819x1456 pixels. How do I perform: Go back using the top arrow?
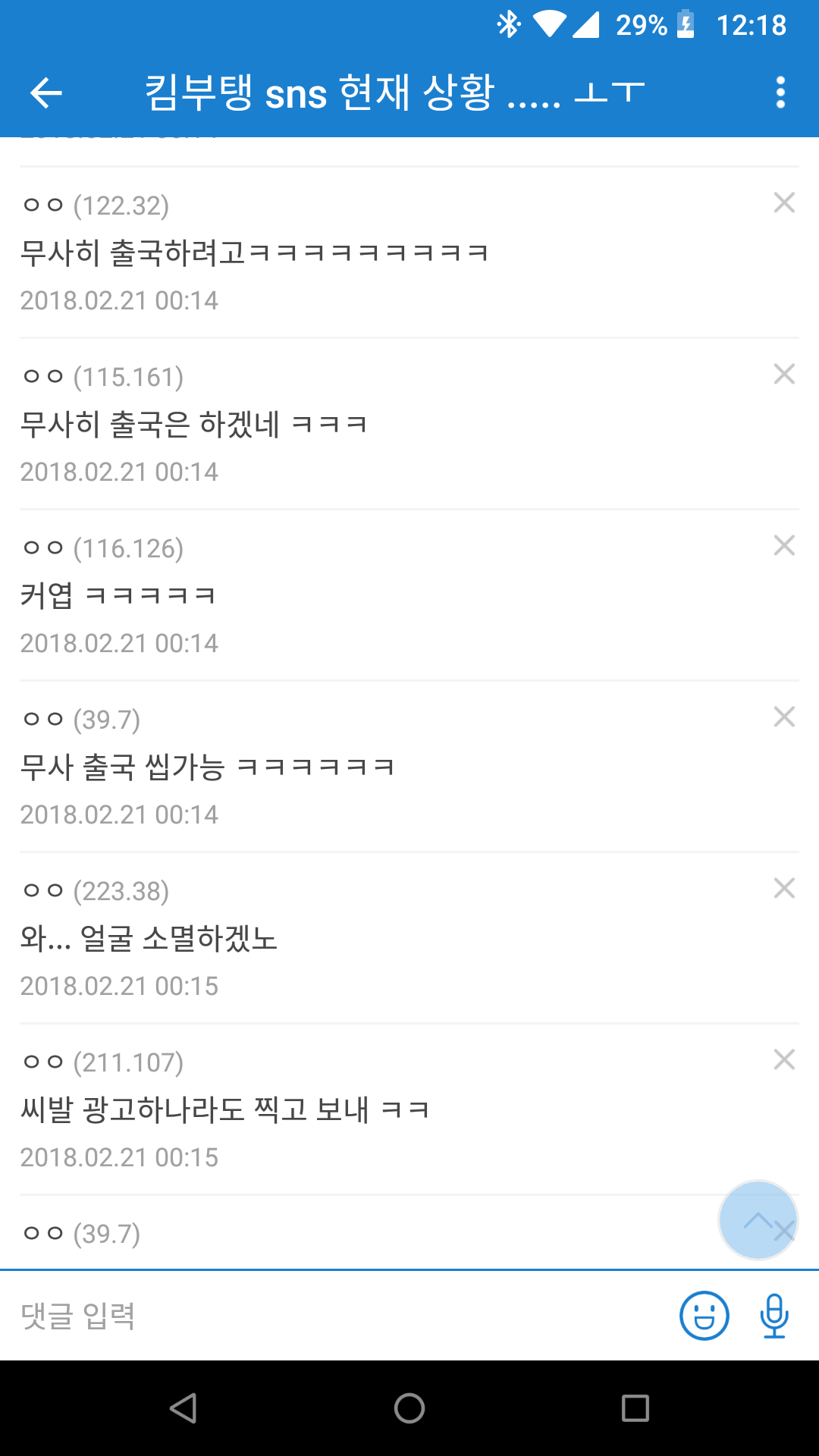click(x=45, y=93)
